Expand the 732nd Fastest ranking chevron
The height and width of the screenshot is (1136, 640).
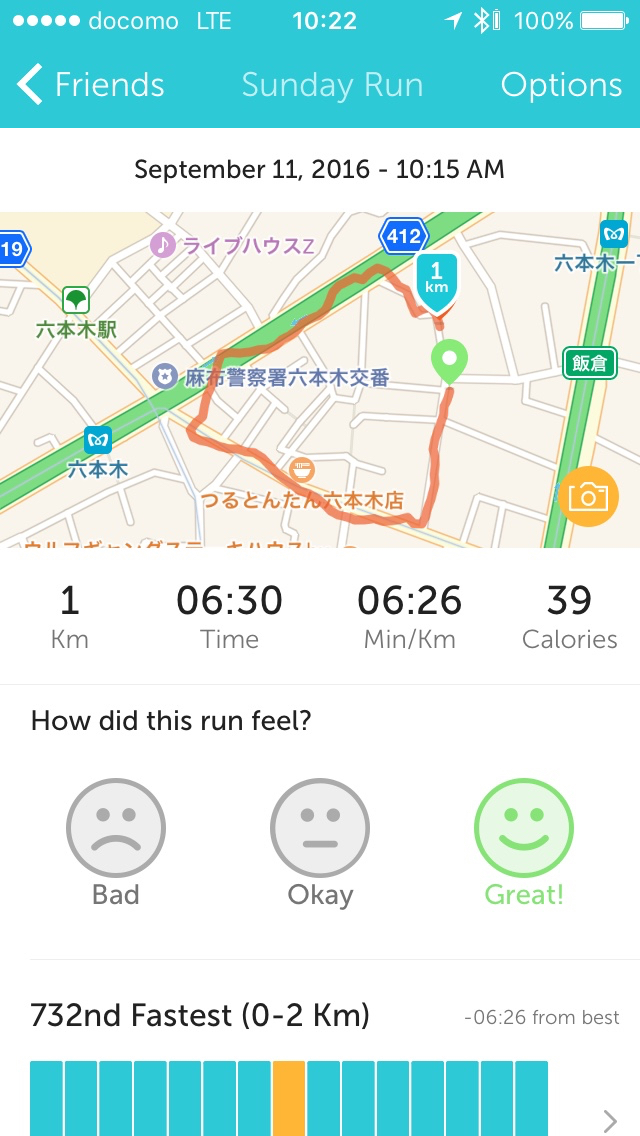click(611, 1119)
